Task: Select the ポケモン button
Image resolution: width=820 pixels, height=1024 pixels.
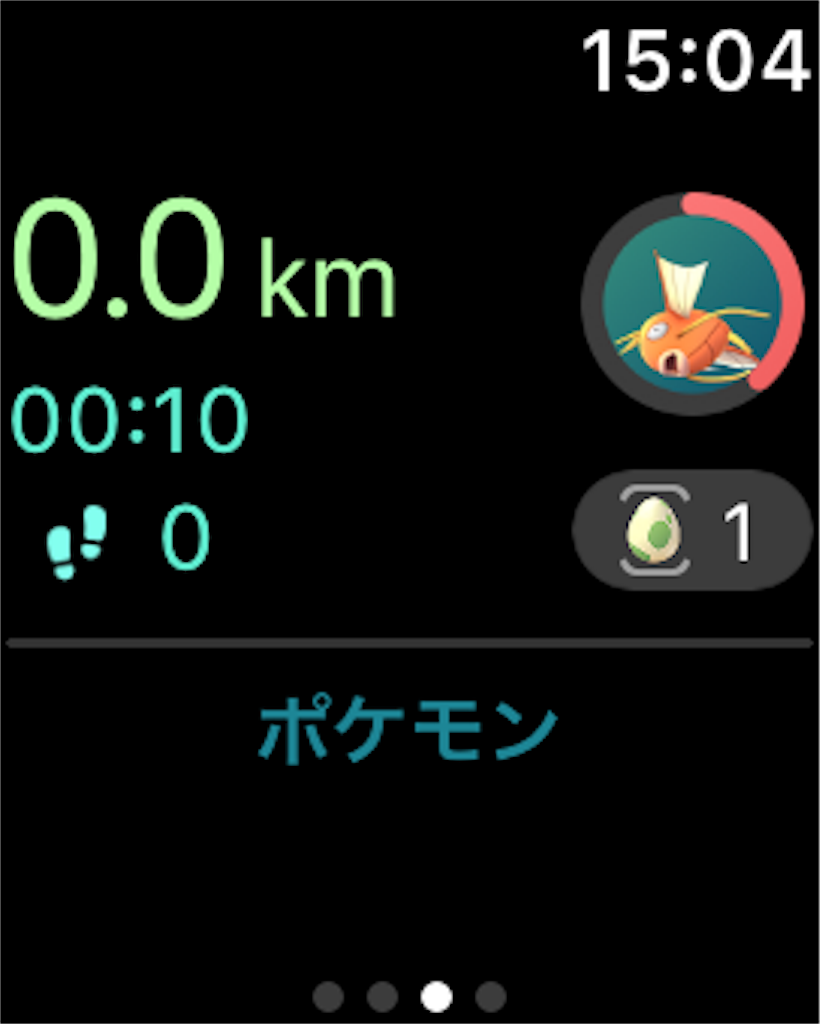Action: [x=408, y=732]
